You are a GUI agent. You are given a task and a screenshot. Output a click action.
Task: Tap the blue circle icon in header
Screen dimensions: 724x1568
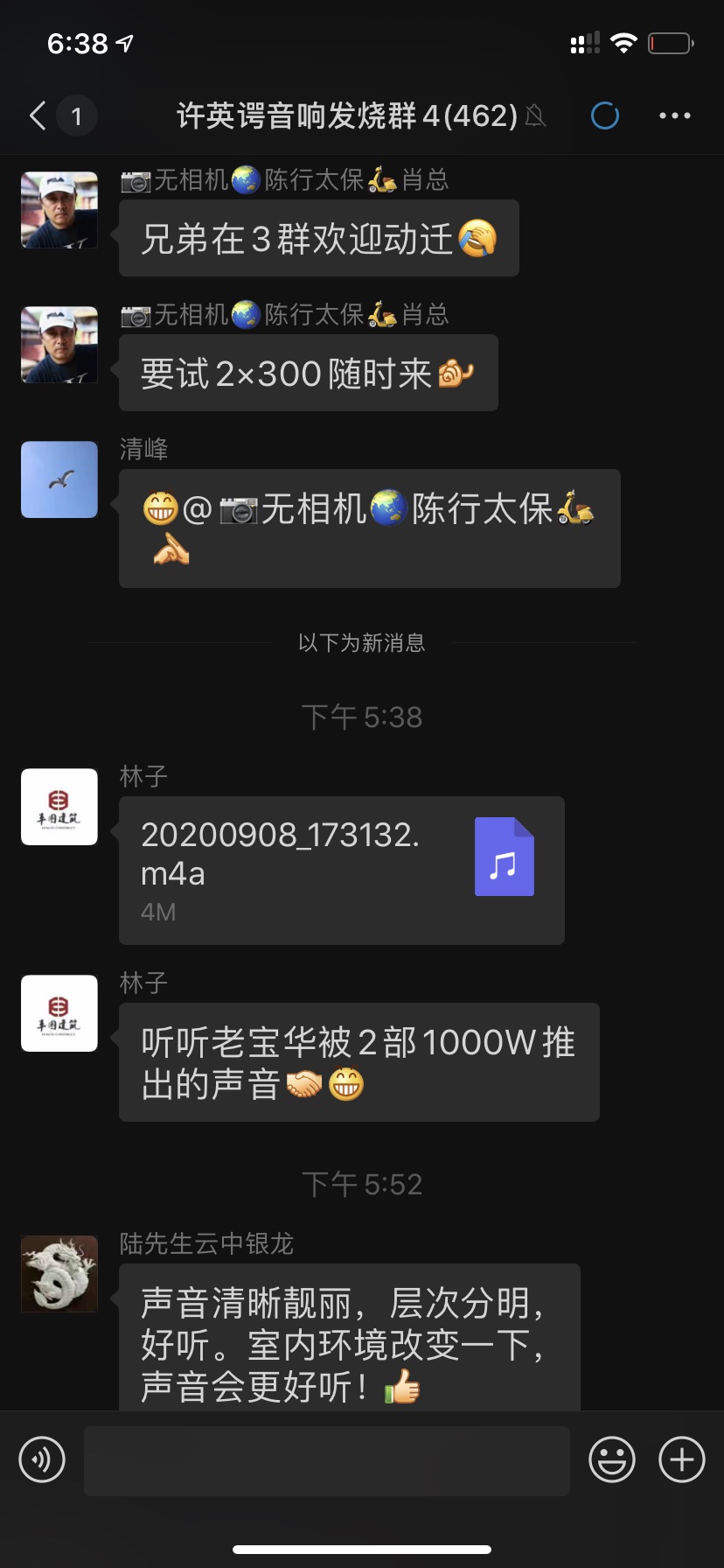pos(604,115)
